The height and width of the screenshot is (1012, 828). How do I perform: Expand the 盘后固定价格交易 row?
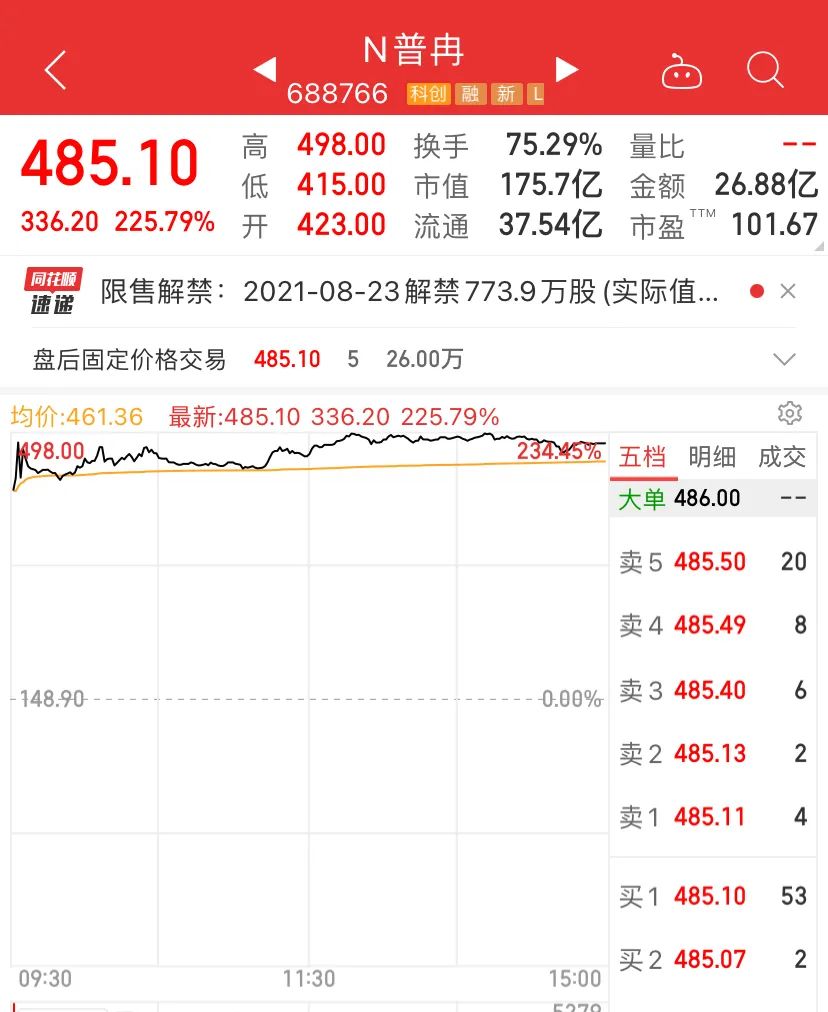(785, 359)
